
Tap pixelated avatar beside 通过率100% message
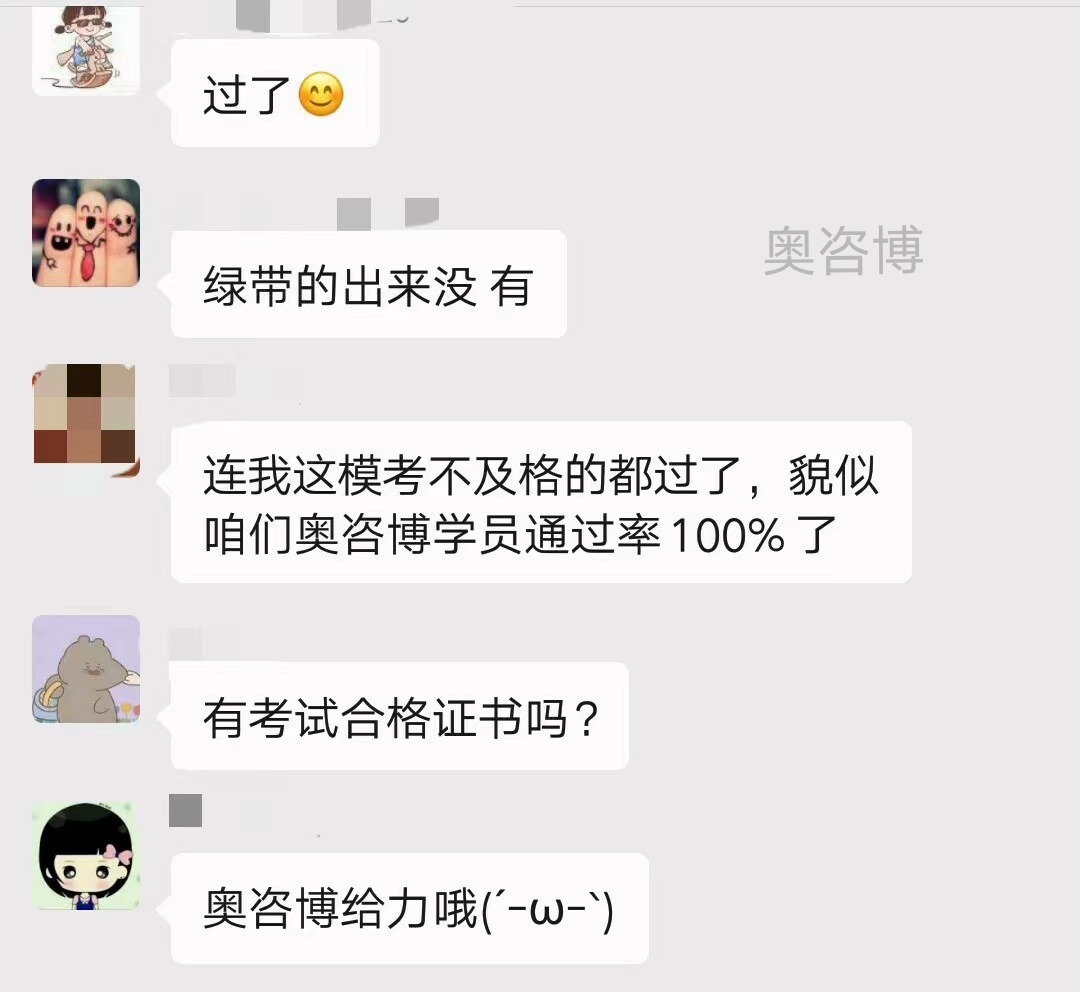[x=86, y=420]
